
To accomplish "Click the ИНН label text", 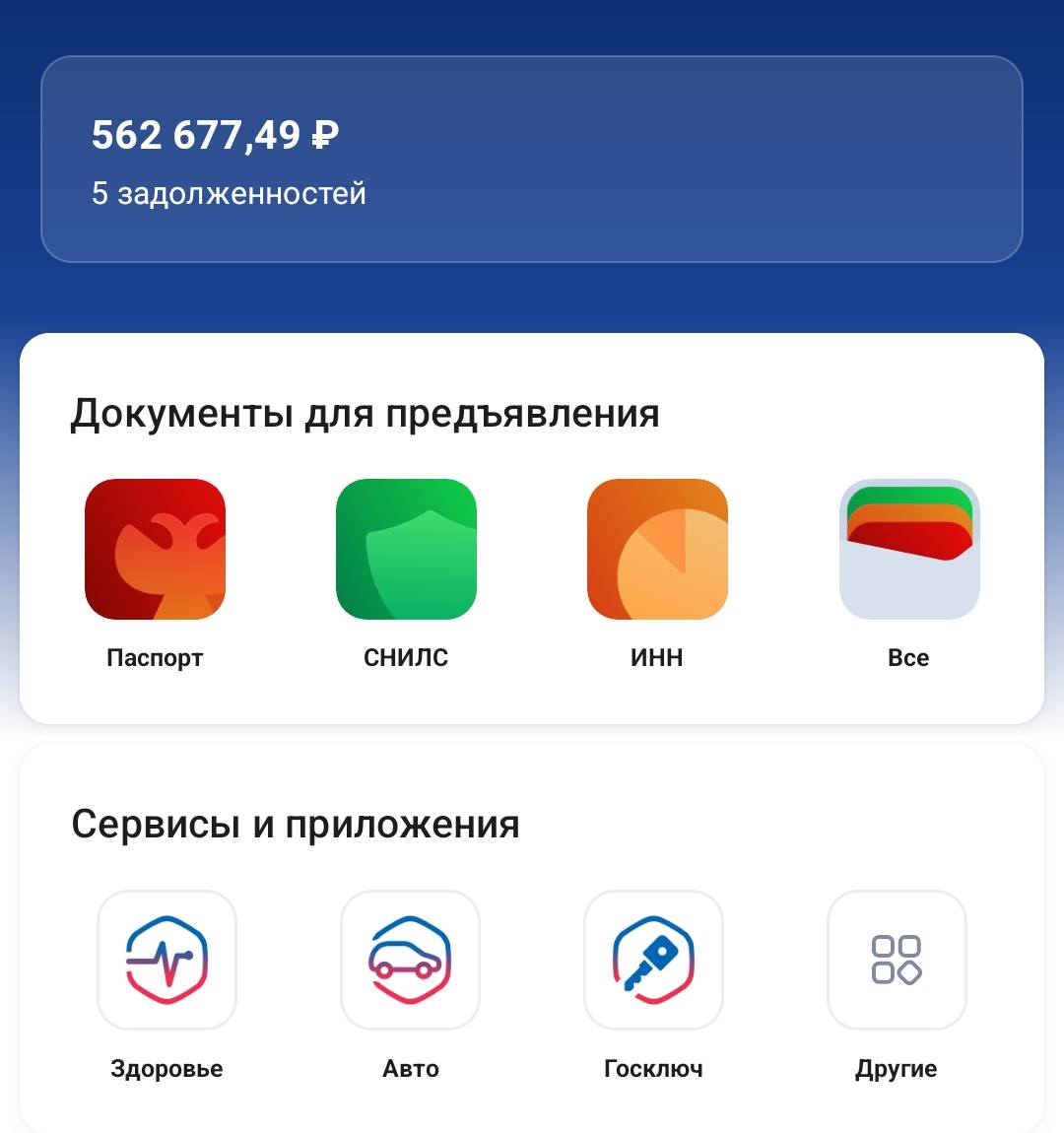I will 656,657.
